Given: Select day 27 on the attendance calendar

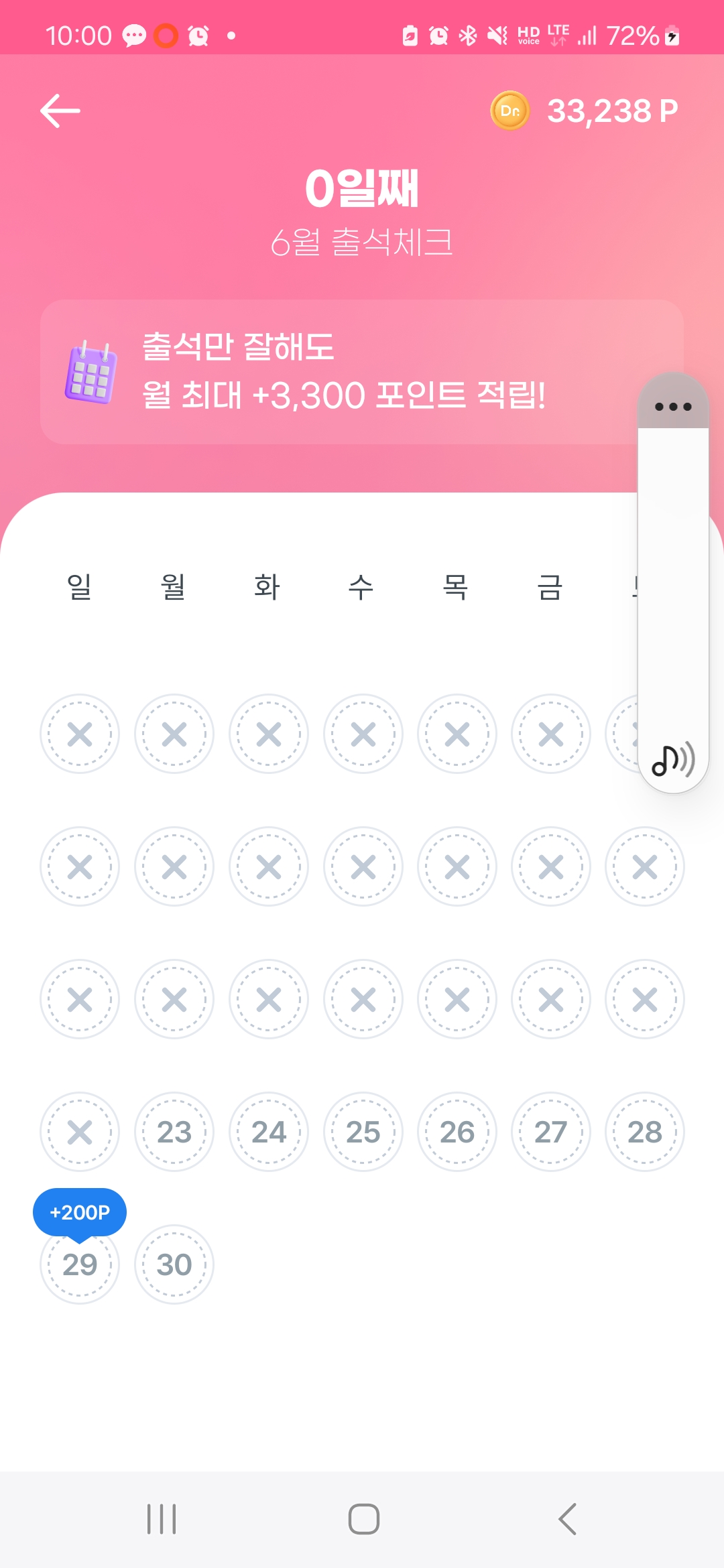Looking at the screenshot, I should click(551, 1132).
